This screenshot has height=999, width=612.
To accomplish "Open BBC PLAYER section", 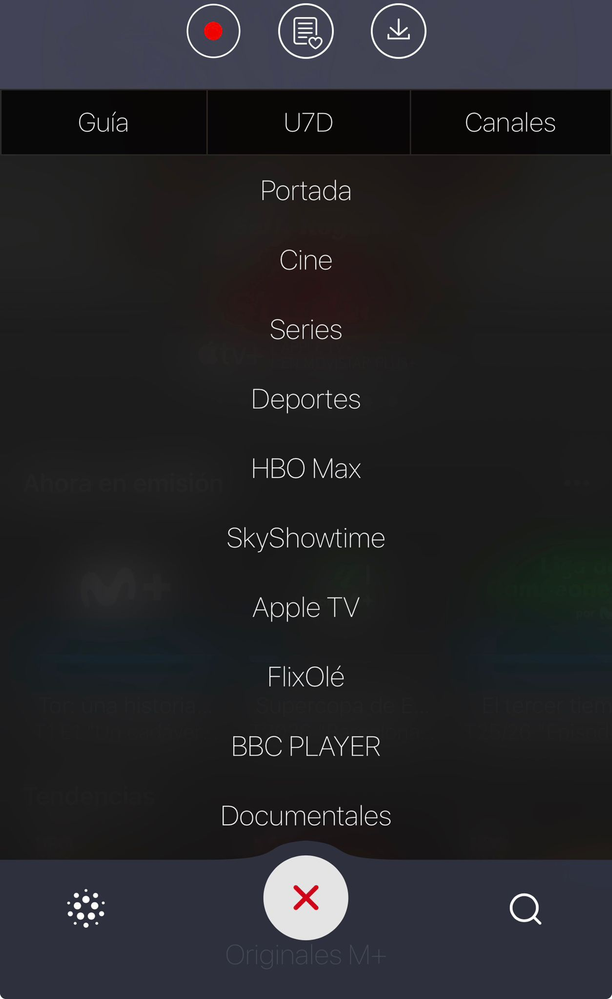I will [306, 747].
